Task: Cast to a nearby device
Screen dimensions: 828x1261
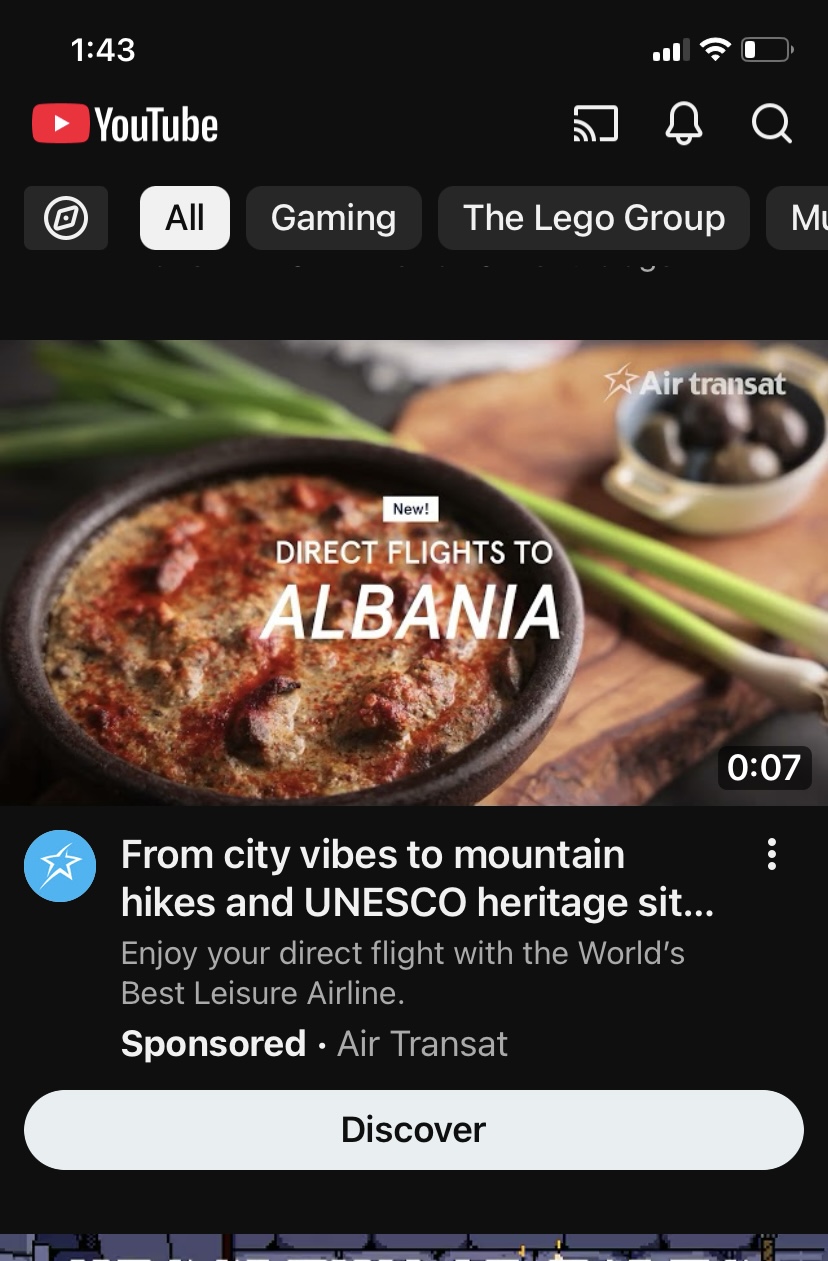Action: pyautogui.click(x=595, y=125)
